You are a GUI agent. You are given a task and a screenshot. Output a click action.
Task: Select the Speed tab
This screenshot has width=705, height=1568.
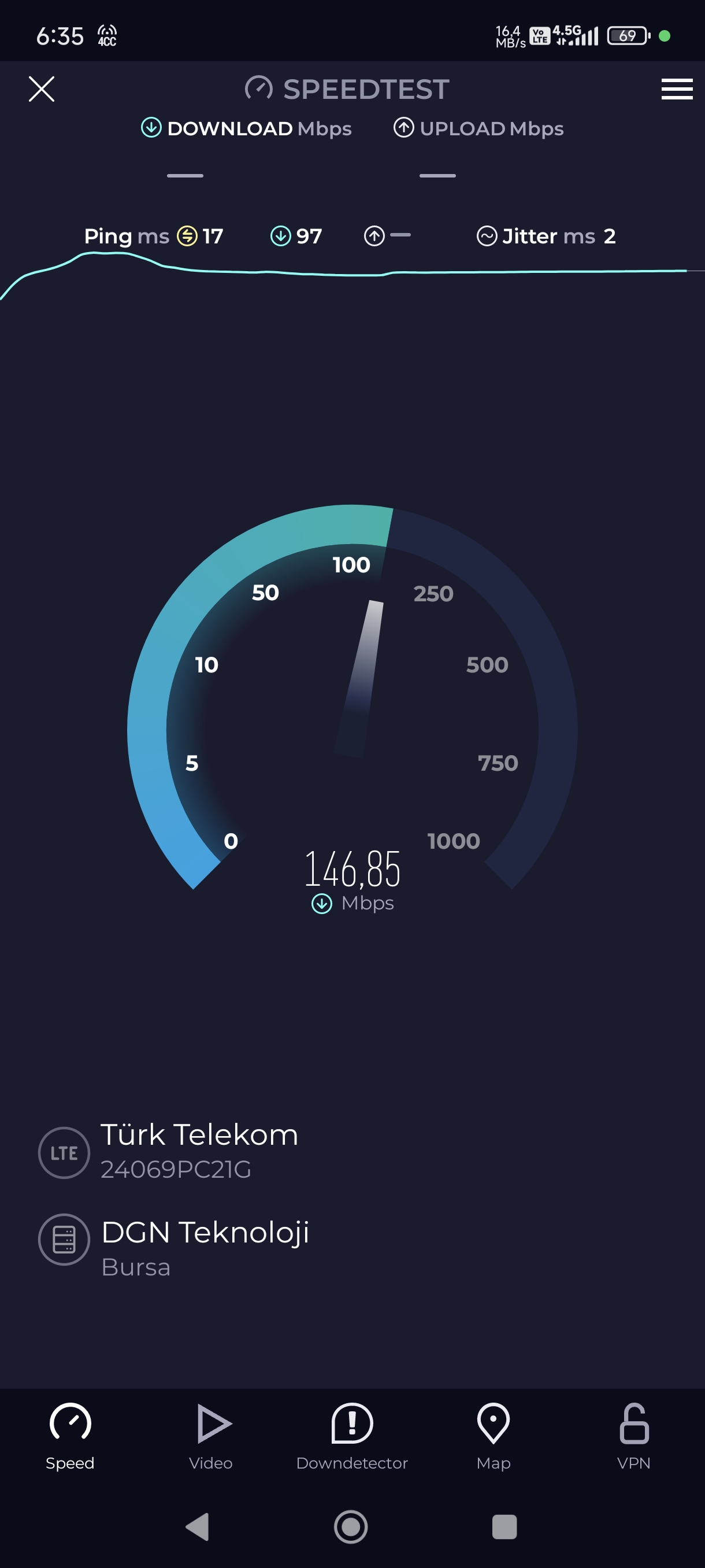(70, 1437)
